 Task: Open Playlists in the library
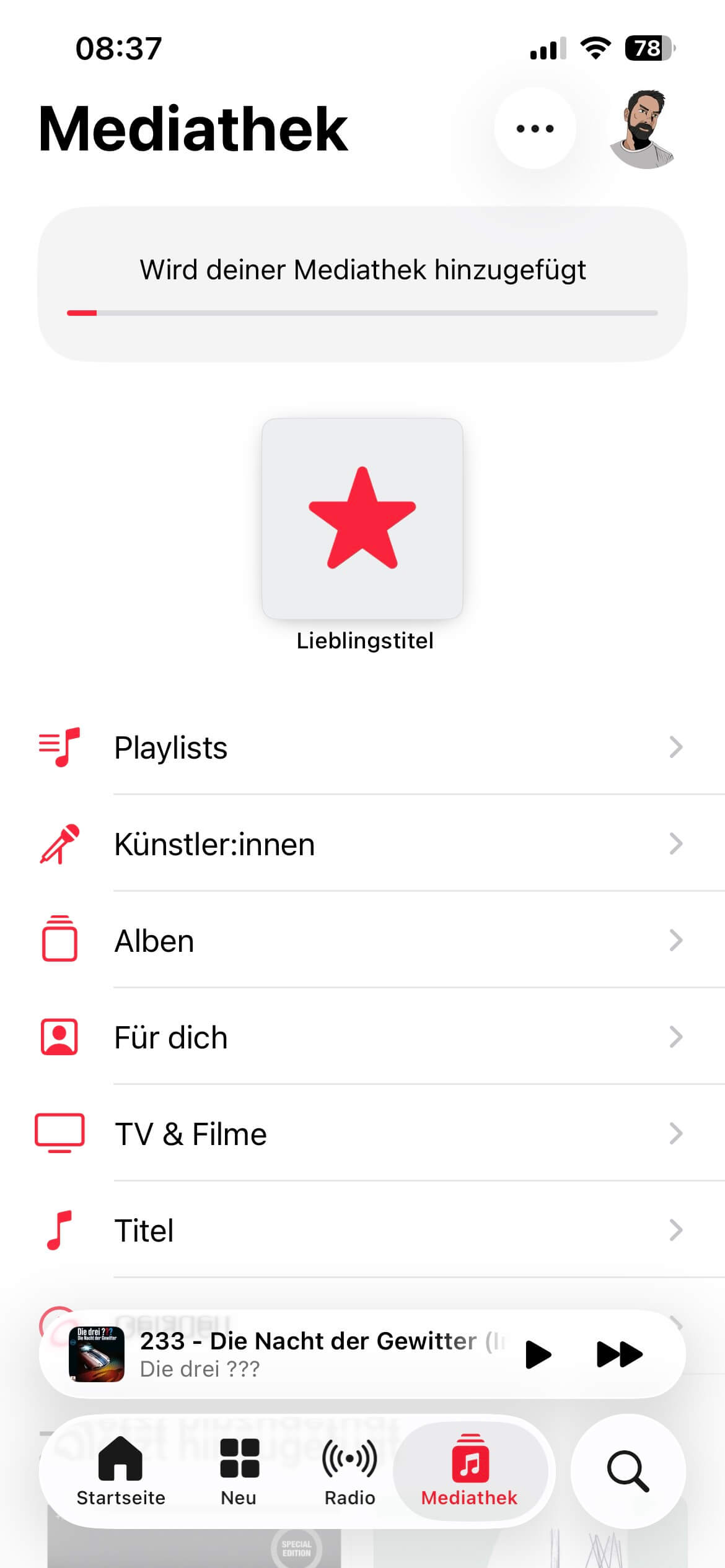click(362, 747)
